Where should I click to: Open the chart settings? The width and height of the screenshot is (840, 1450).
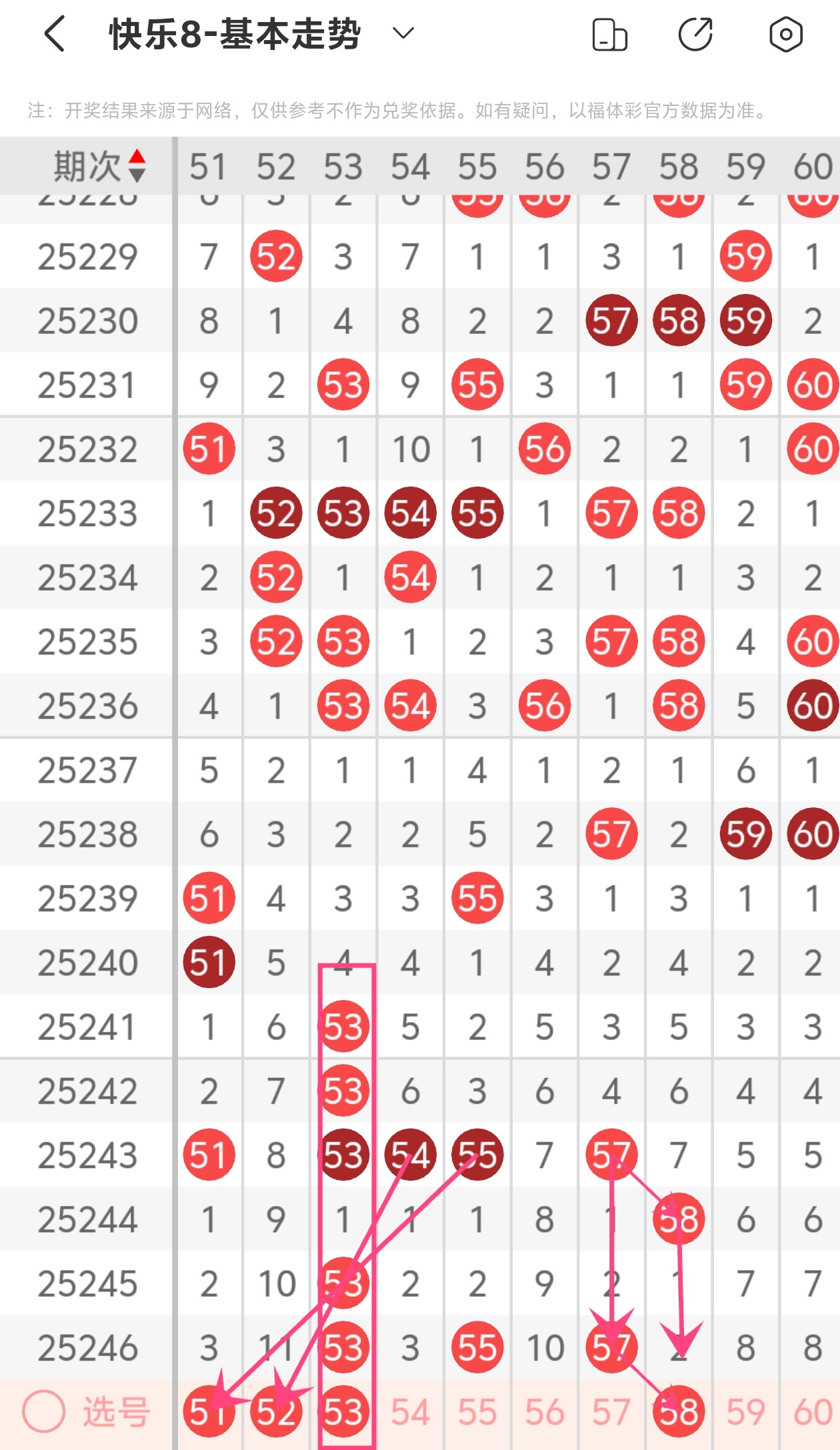[x=786, y=35]
